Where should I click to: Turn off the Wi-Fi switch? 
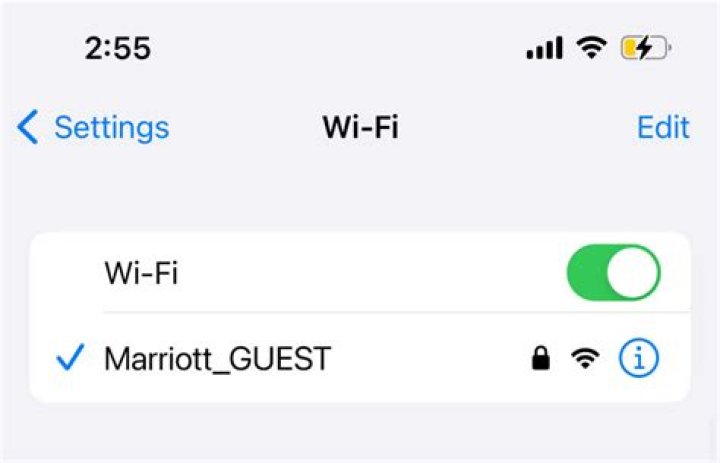click(x=613, y=272)
